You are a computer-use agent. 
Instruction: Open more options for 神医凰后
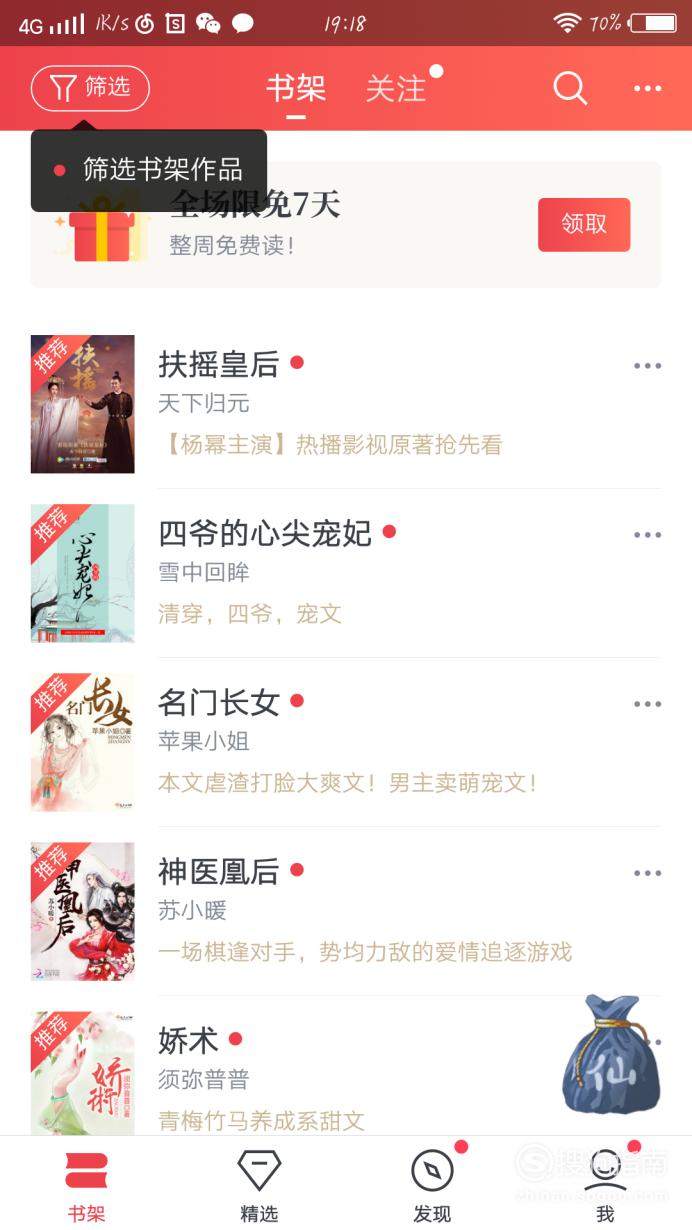click(647, 873)
